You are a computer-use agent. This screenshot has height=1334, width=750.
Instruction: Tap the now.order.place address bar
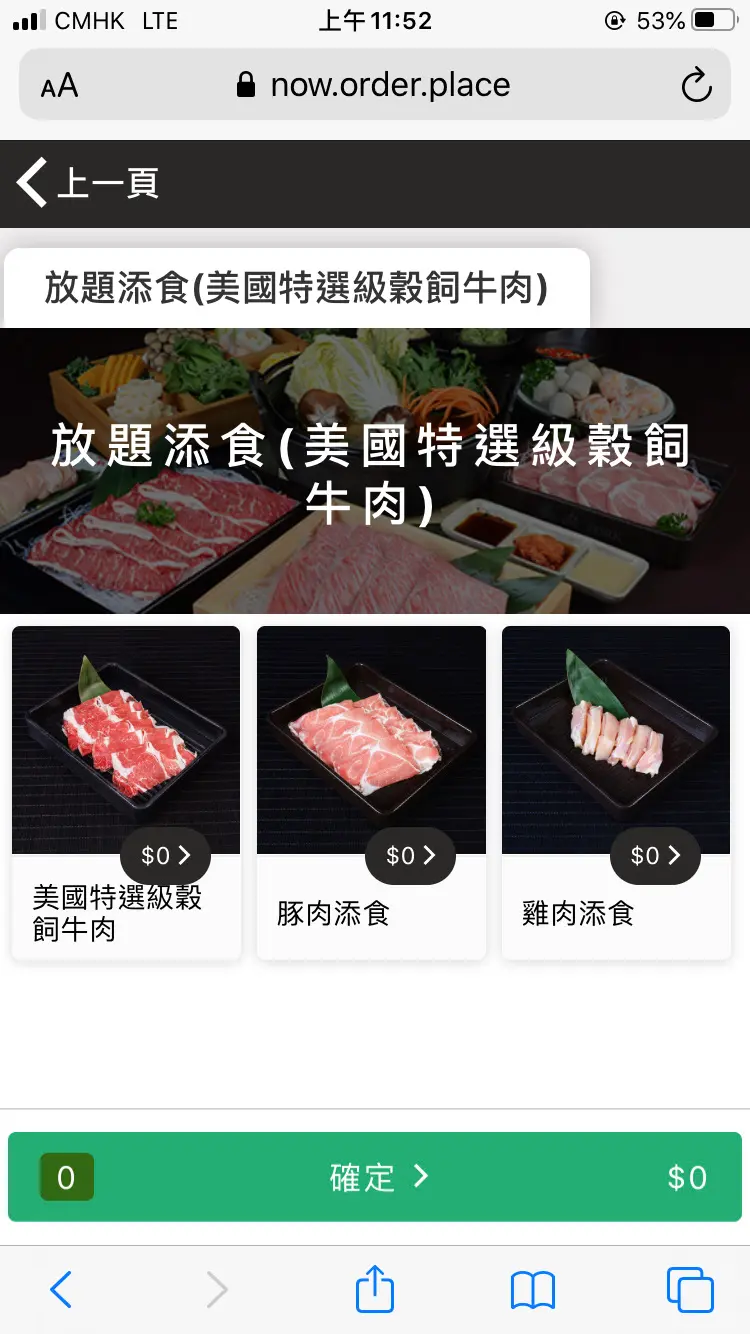(375, 86)
